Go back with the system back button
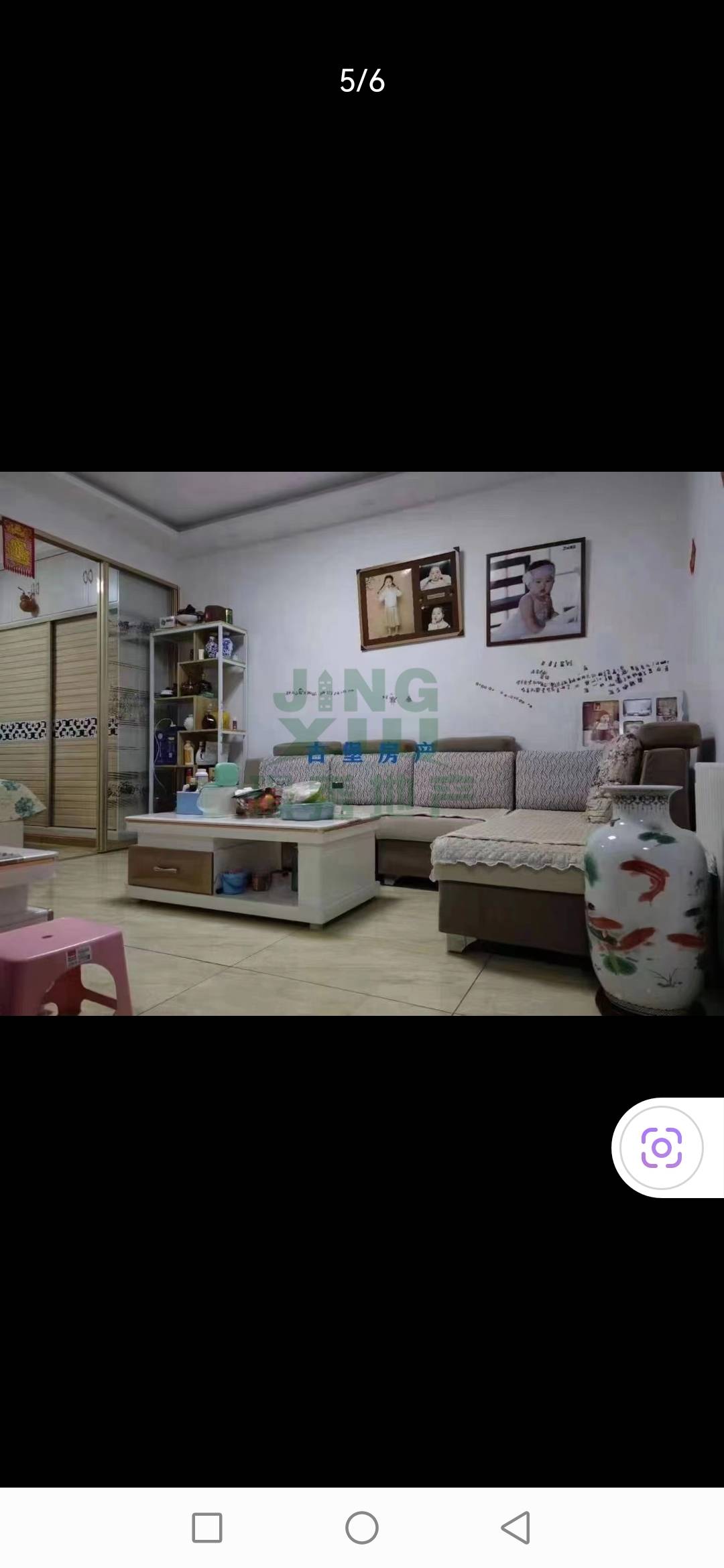724x1568 pixels. 516,1528
